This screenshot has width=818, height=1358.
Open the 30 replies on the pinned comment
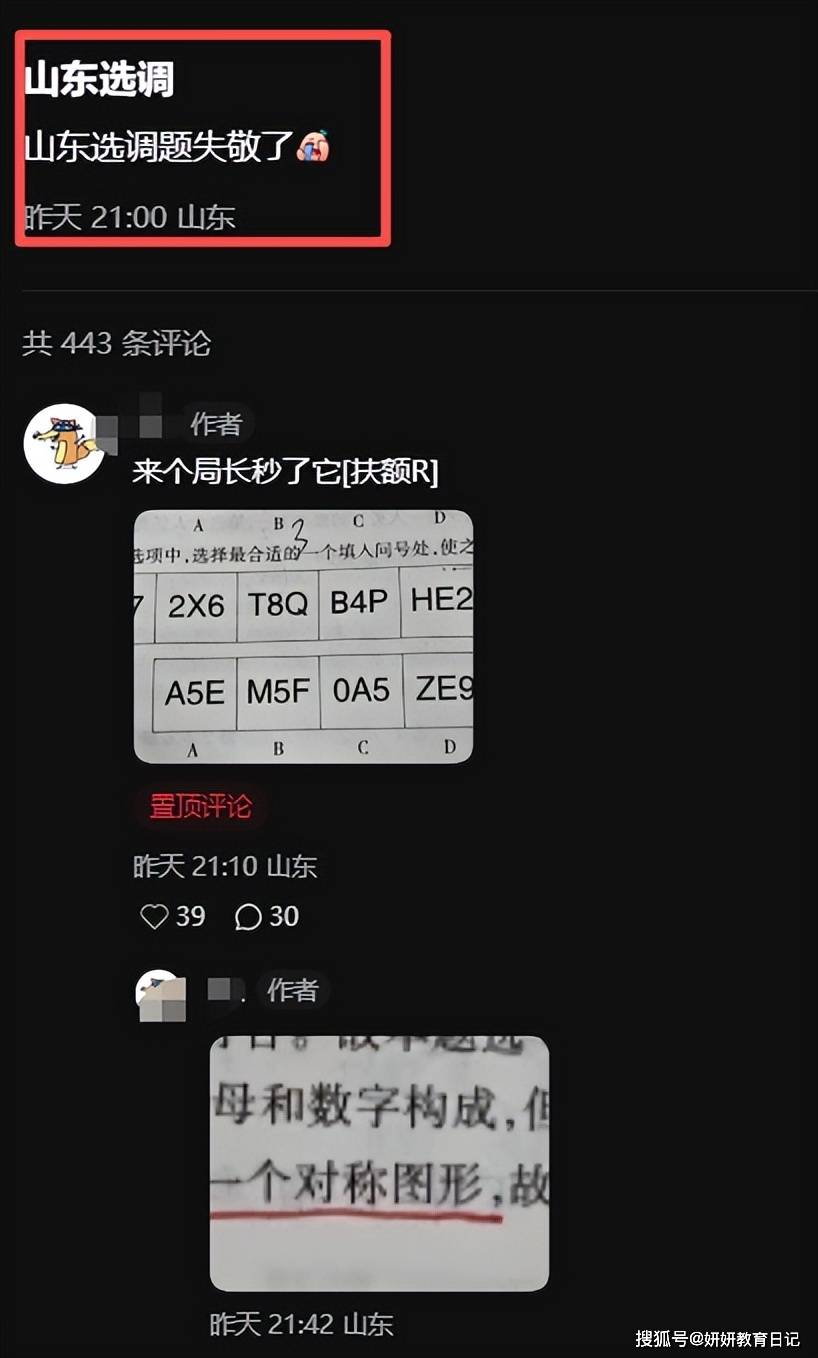(x=248, y=916)
